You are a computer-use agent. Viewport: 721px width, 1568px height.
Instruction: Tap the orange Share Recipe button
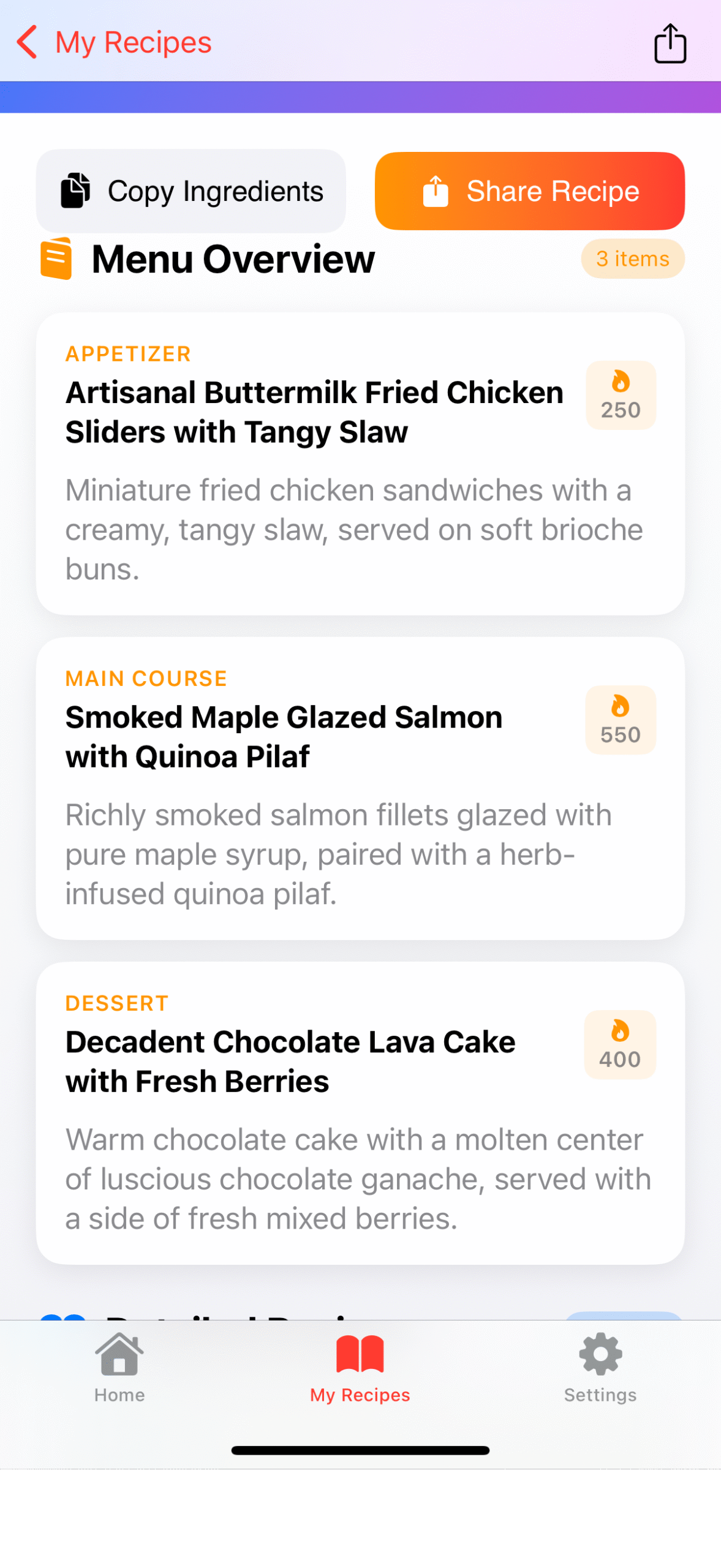click(529, 190)
